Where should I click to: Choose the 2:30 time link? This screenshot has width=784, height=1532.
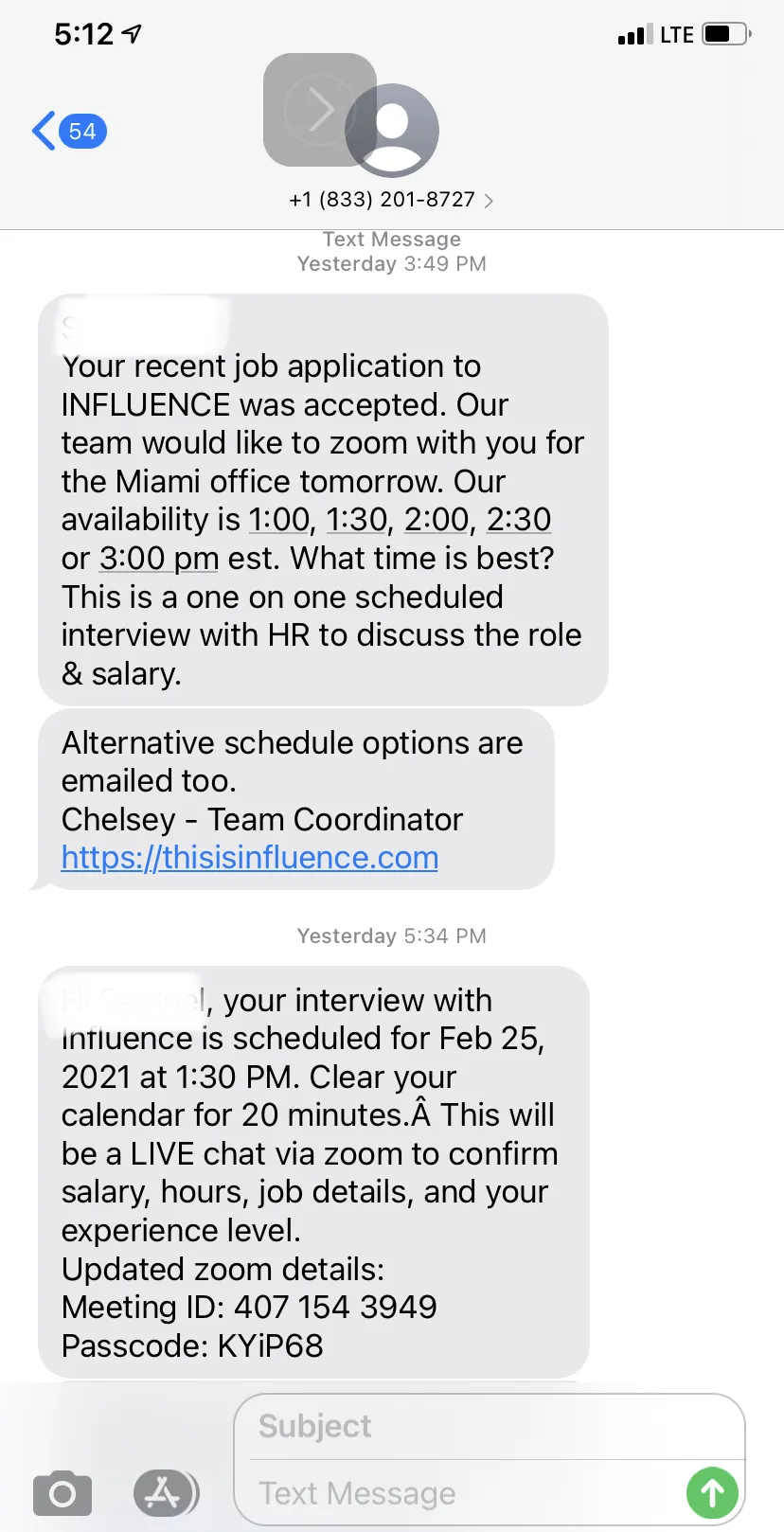[519, 520]
